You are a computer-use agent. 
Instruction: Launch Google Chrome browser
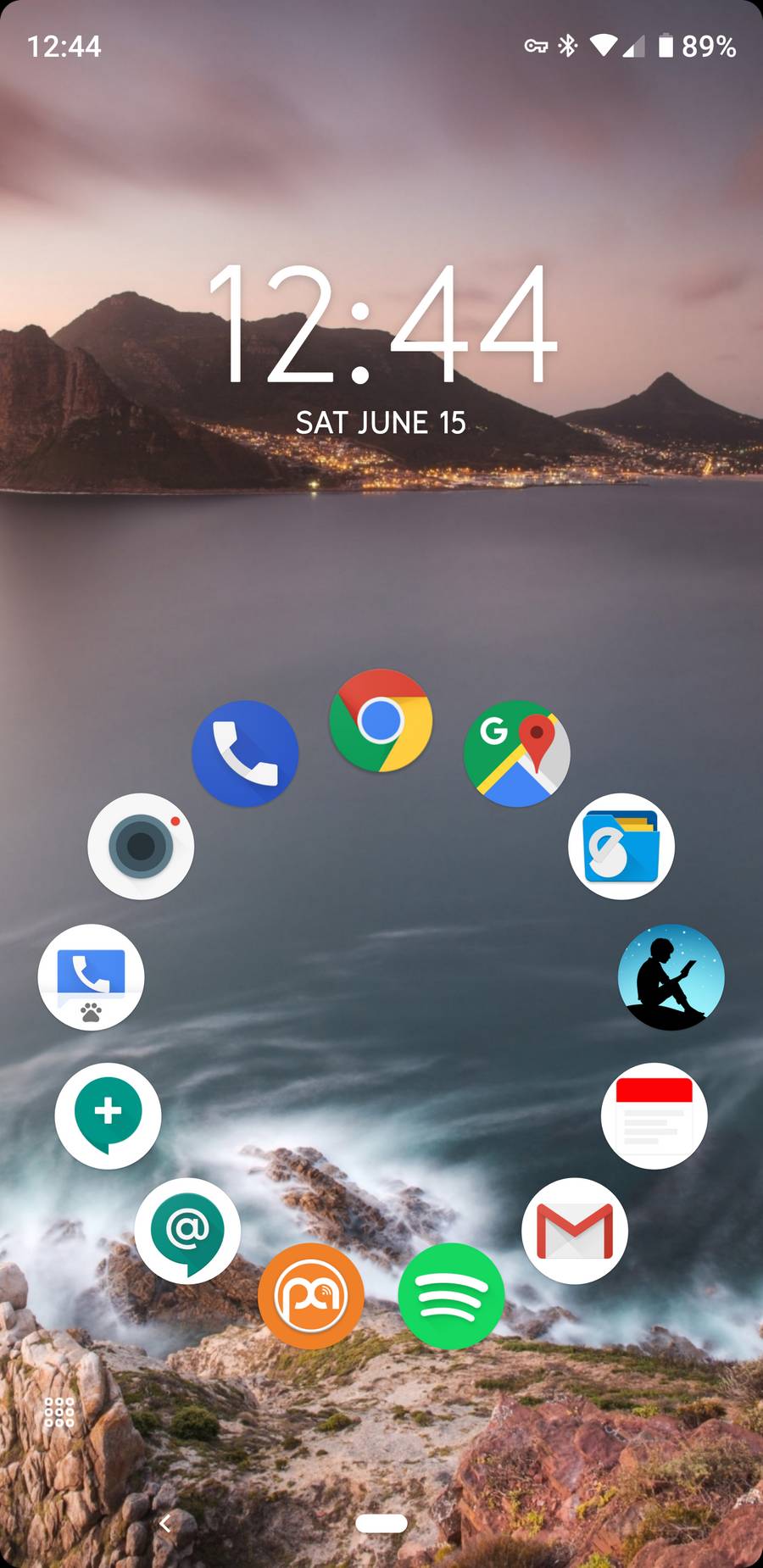(x=381, y=720)
